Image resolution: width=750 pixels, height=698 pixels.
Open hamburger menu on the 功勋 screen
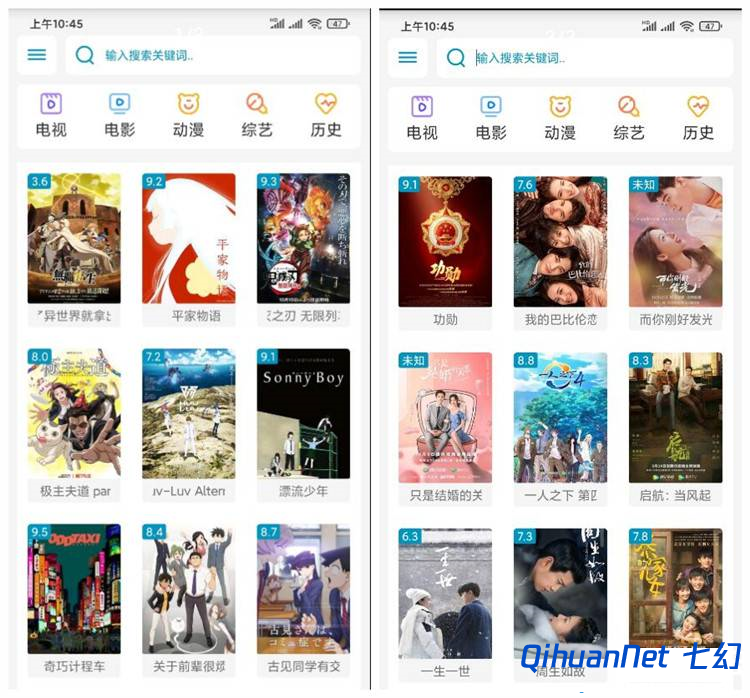(407, 58)
